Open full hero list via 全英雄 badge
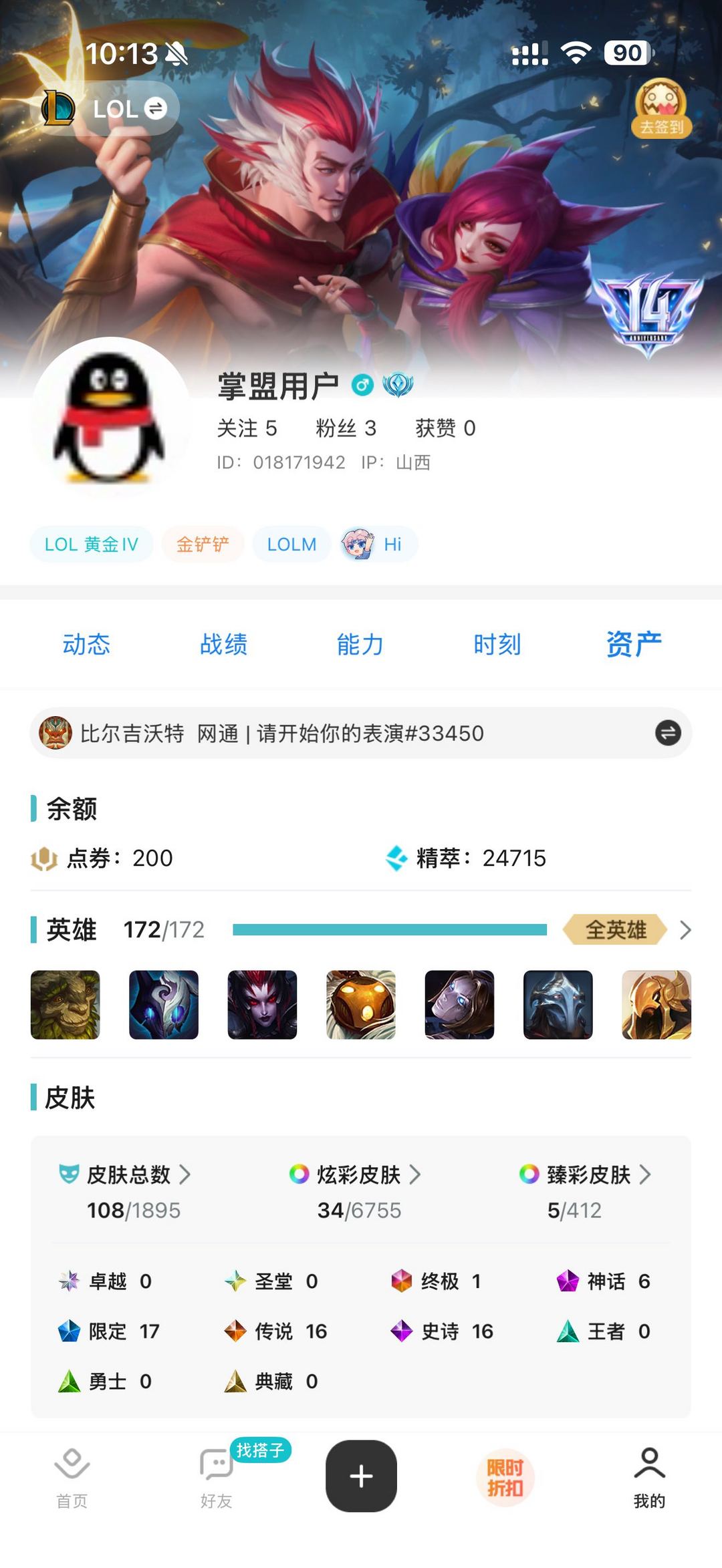The image size is (722, 1568). [x=616, y=929]
